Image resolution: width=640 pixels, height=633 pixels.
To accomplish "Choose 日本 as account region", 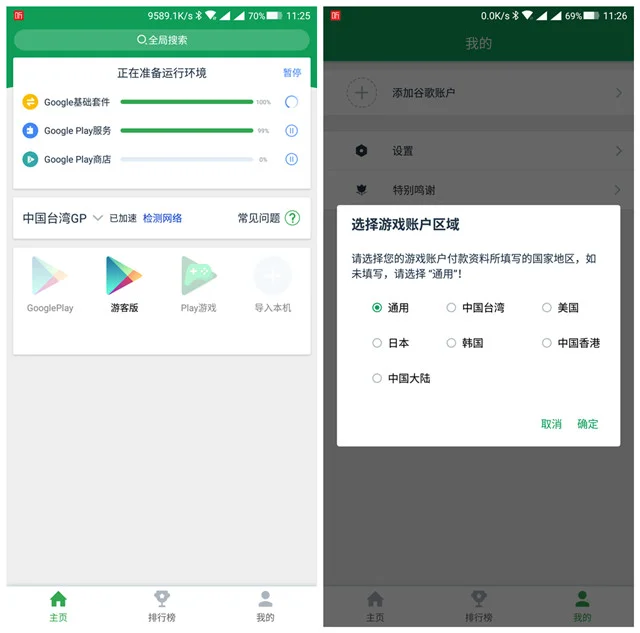I will click(377, 343).
